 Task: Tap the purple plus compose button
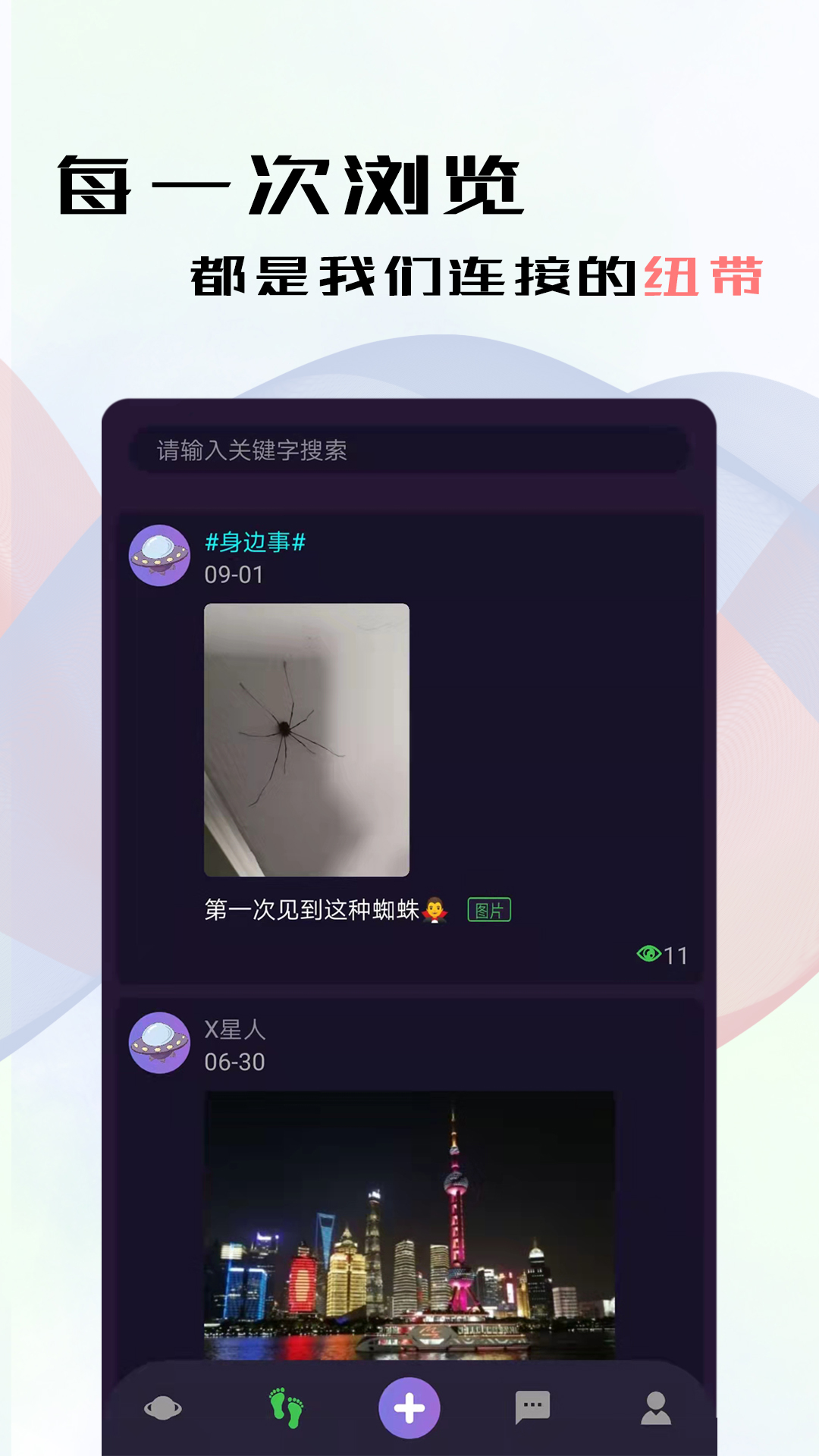click(409, 1421)
